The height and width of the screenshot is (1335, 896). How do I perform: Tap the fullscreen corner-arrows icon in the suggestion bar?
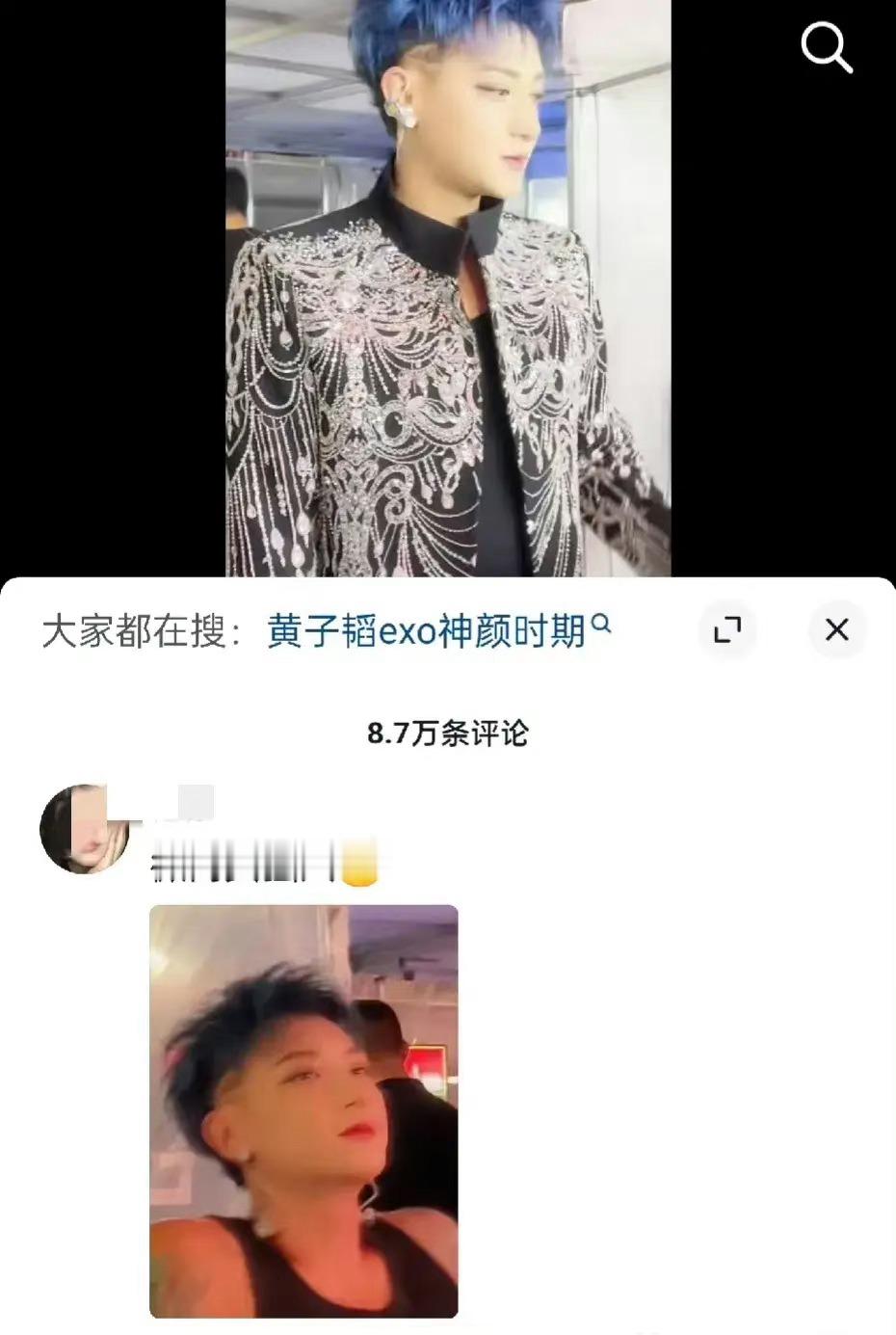point(729,630)
